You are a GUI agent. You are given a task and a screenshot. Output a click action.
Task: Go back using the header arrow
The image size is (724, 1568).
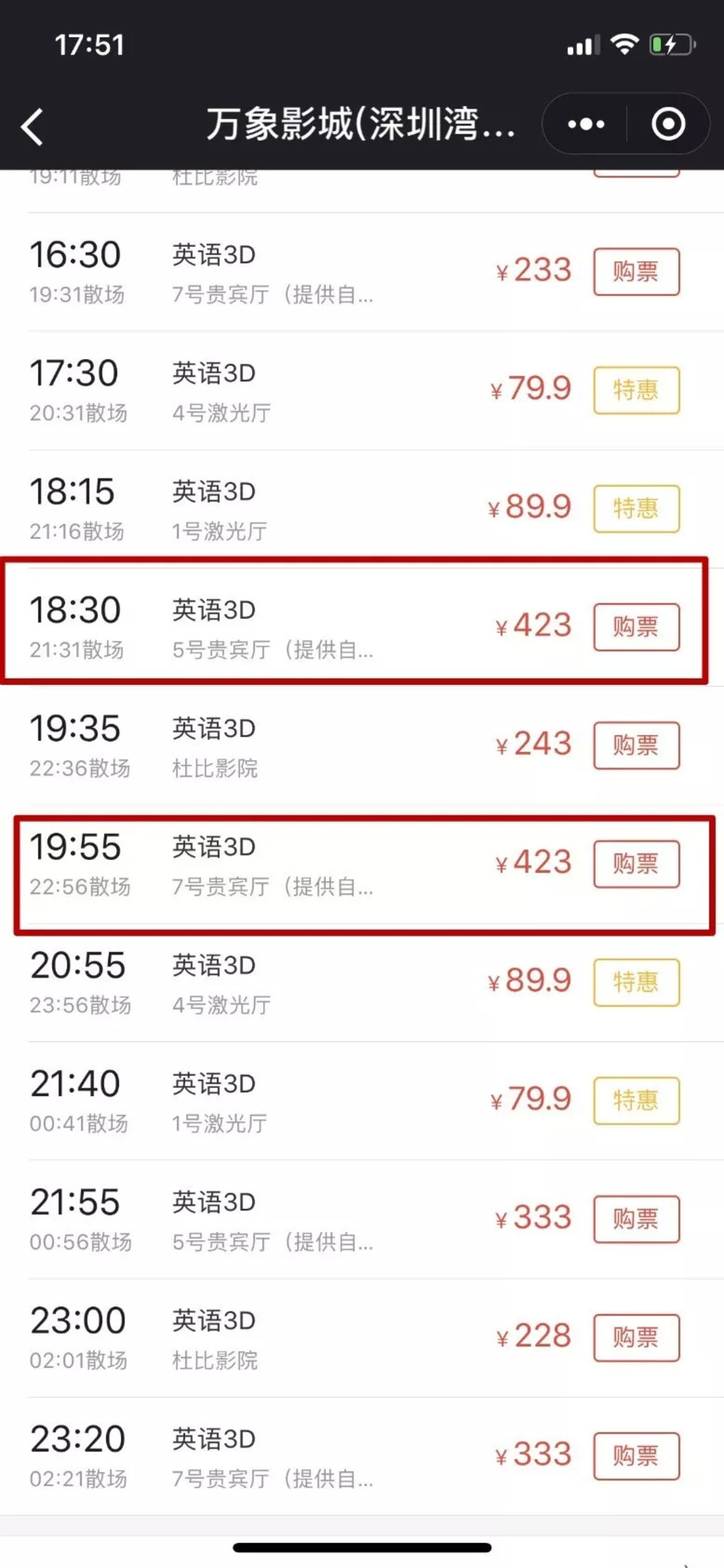(x=32, y=127)
